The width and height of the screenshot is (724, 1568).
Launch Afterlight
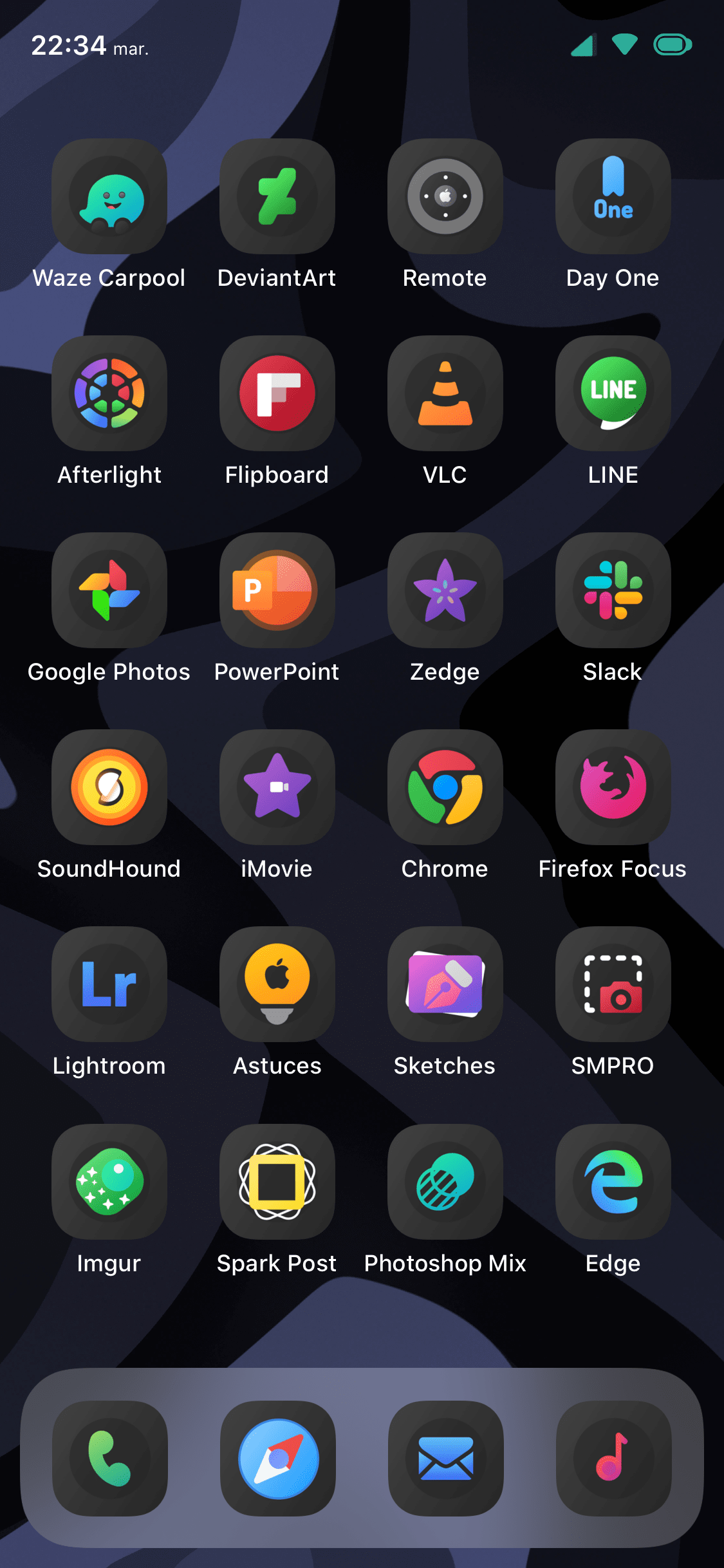click(x=109, y=393)
